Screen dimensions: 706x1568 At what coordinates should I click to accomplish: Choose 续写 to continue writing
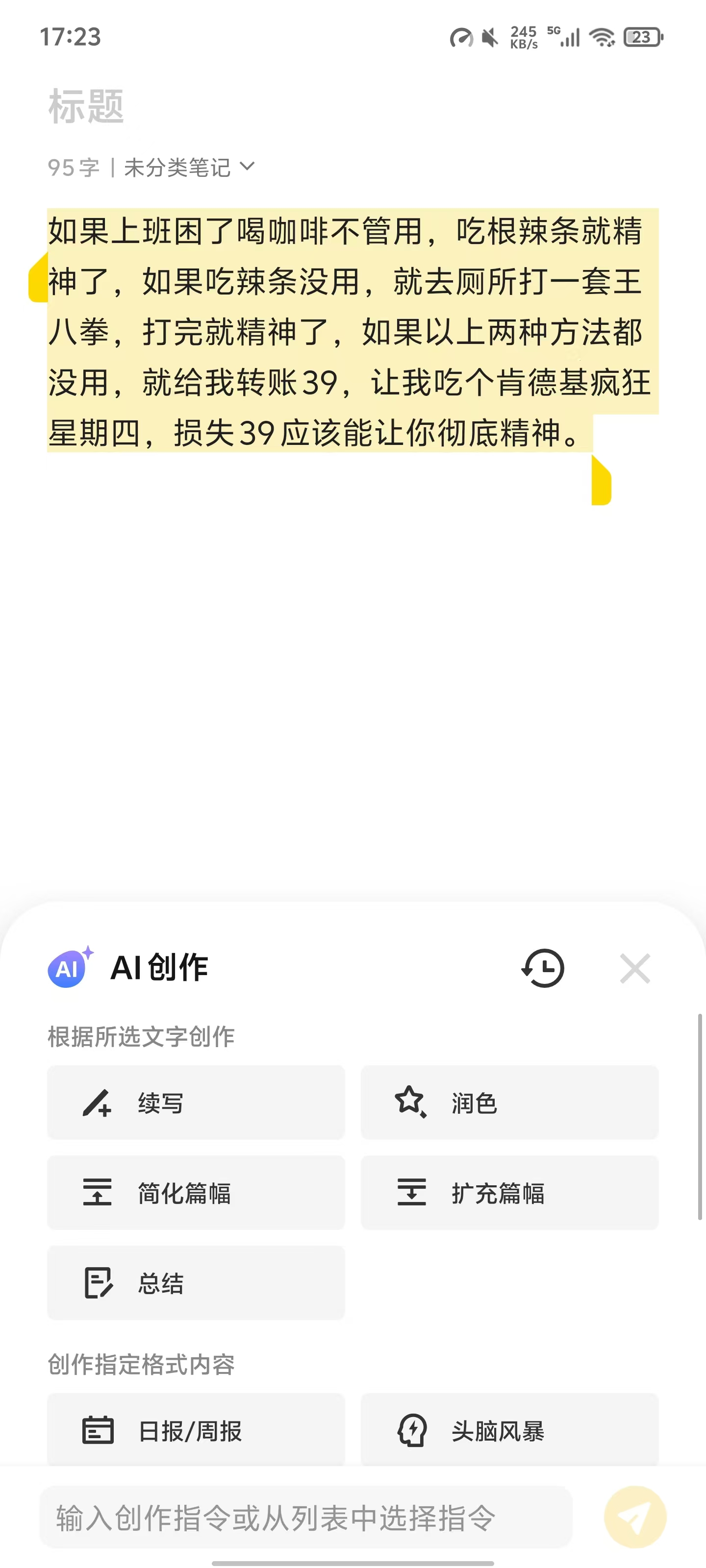coord(196,1102)
